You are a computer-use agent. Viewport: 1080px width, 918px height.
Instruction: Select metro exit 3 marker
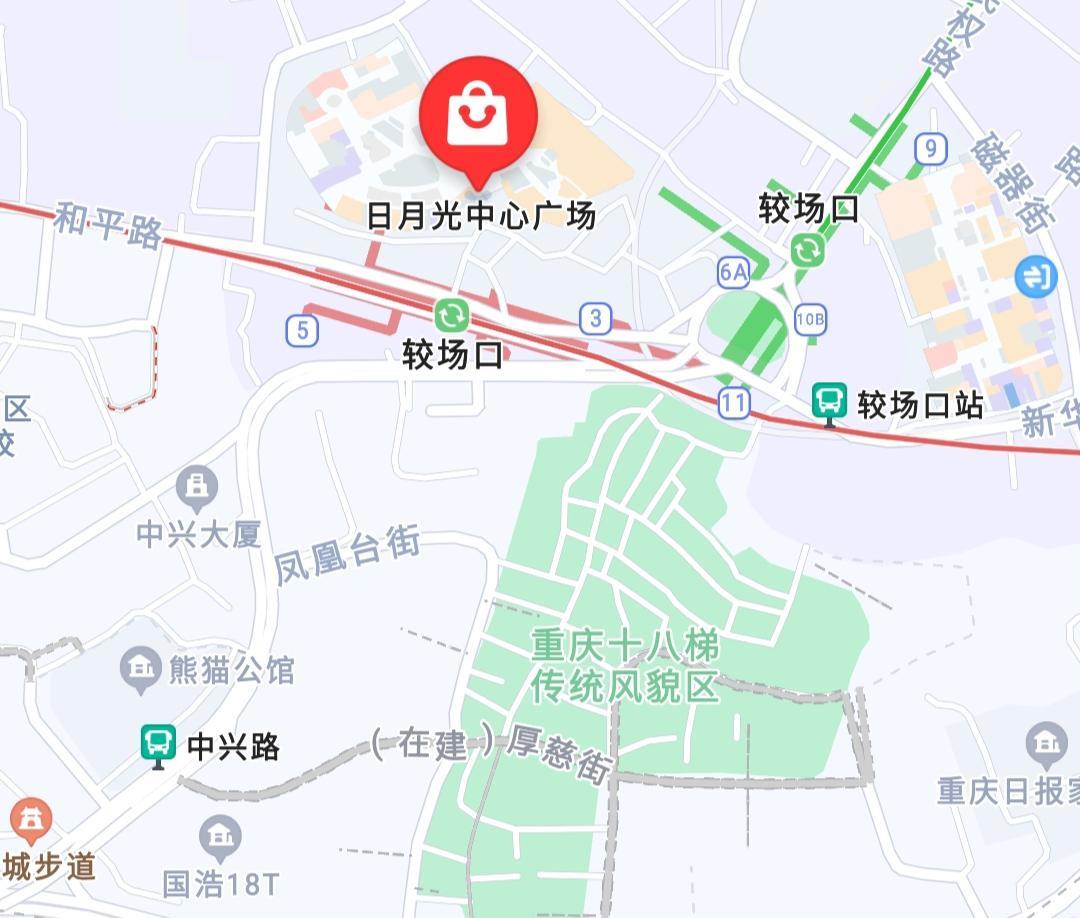[596, 319]
